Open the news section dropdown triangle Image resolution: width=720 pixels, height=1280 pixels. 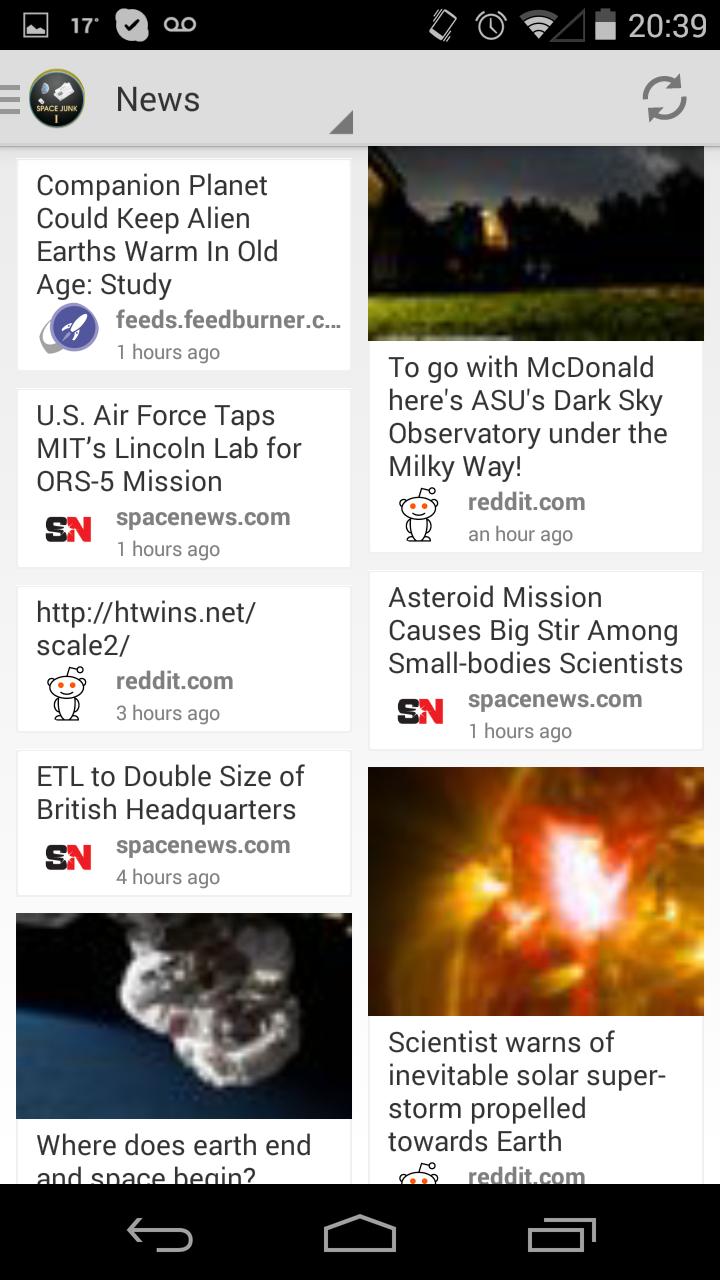tap(342, 121)
